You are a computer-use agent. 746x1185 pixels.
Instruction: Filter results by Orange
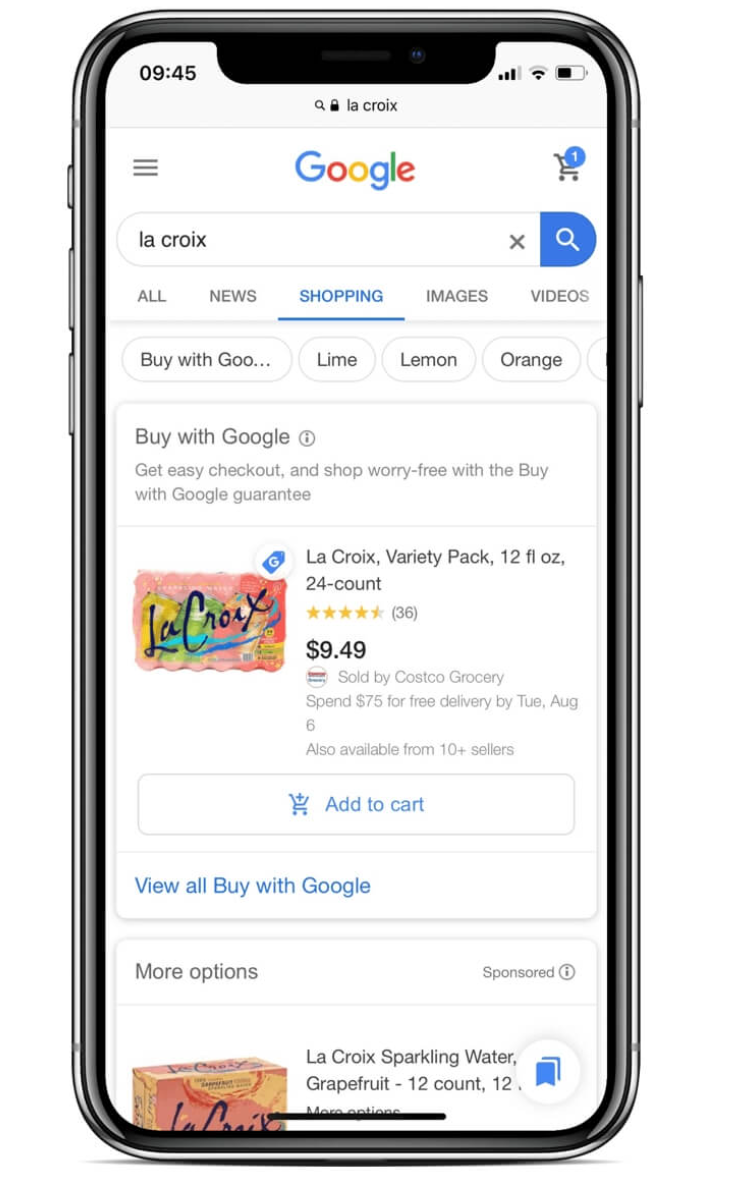pos(531,360)
